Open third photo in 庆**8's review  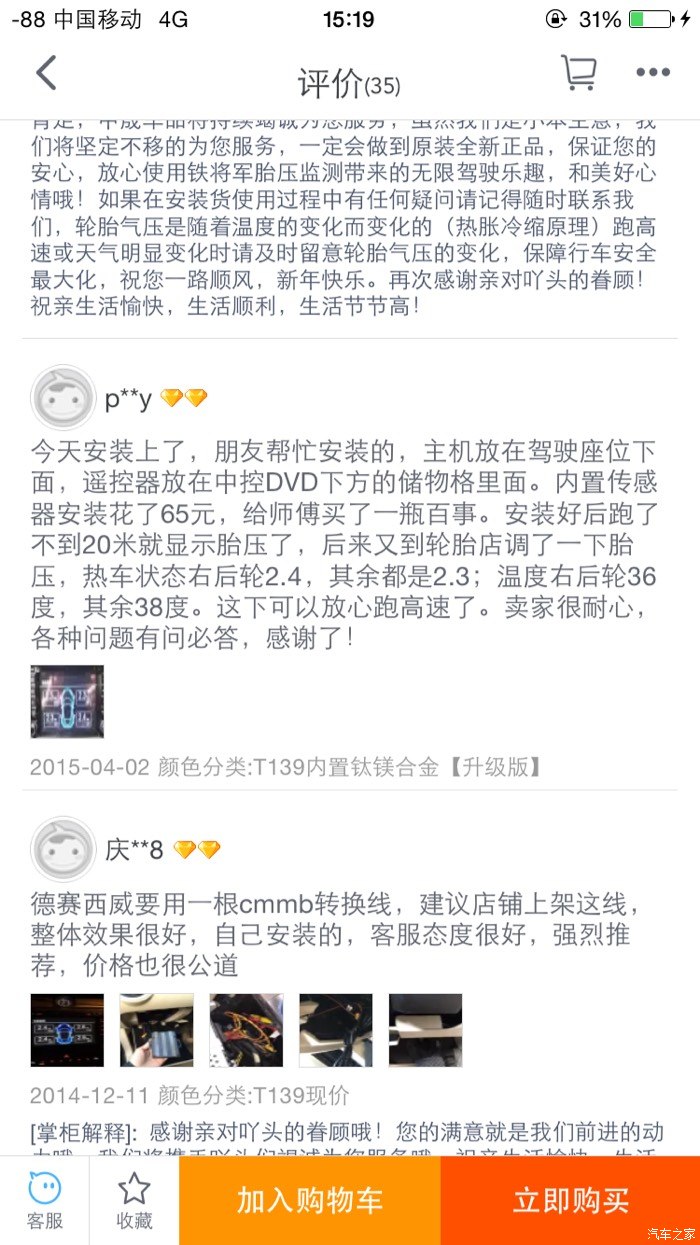246,1030
